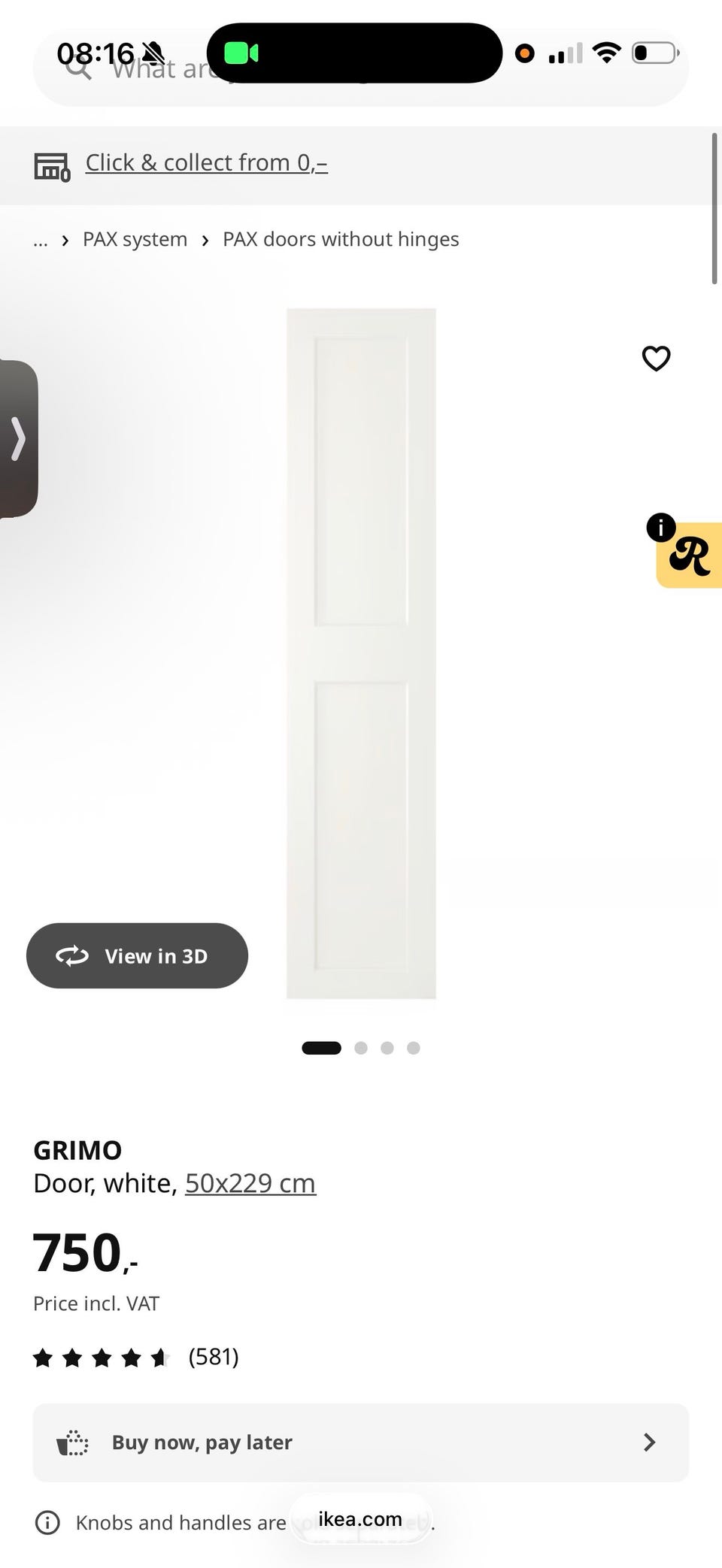This screenshot has width=722, height=1568.
Task: Go to PAX system breadcrumb
Action: click(135, 239)
